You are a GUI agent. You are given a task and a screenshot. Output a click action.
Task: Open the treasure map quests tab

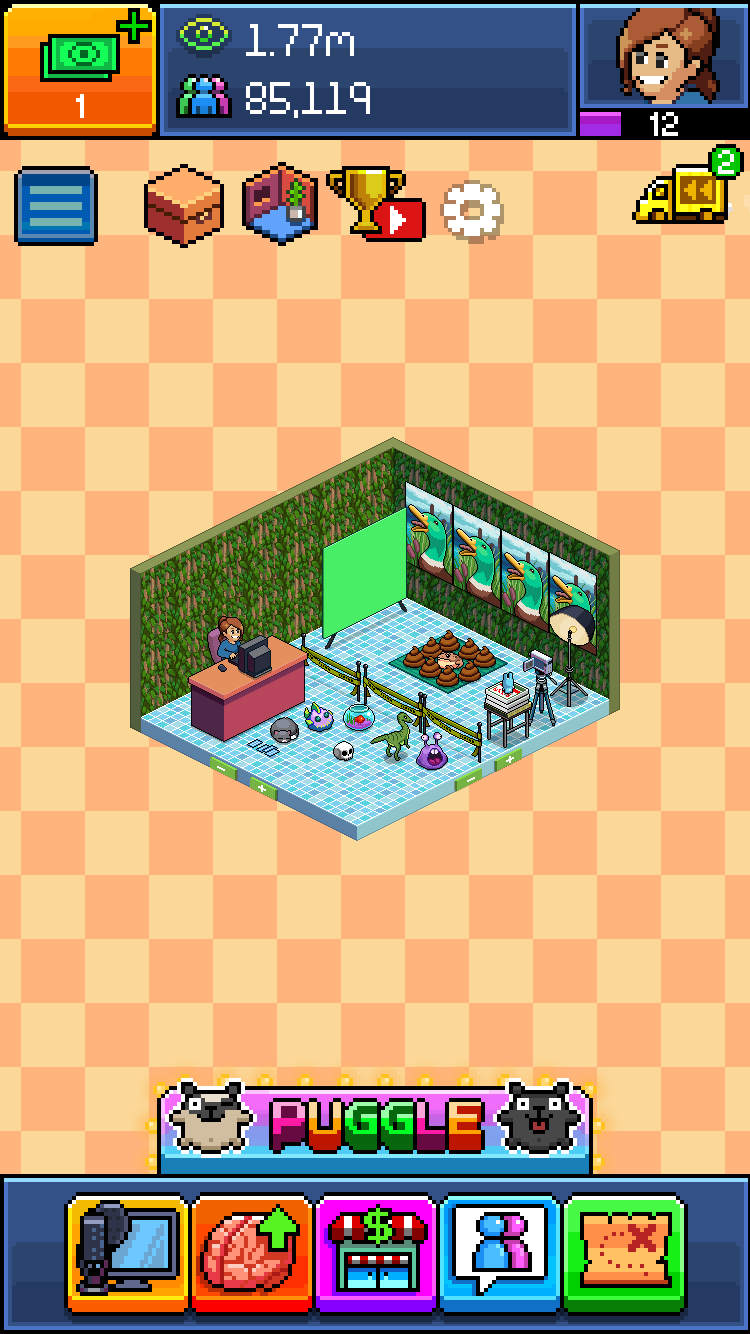pyautogui.click(x=624, y=1253)
